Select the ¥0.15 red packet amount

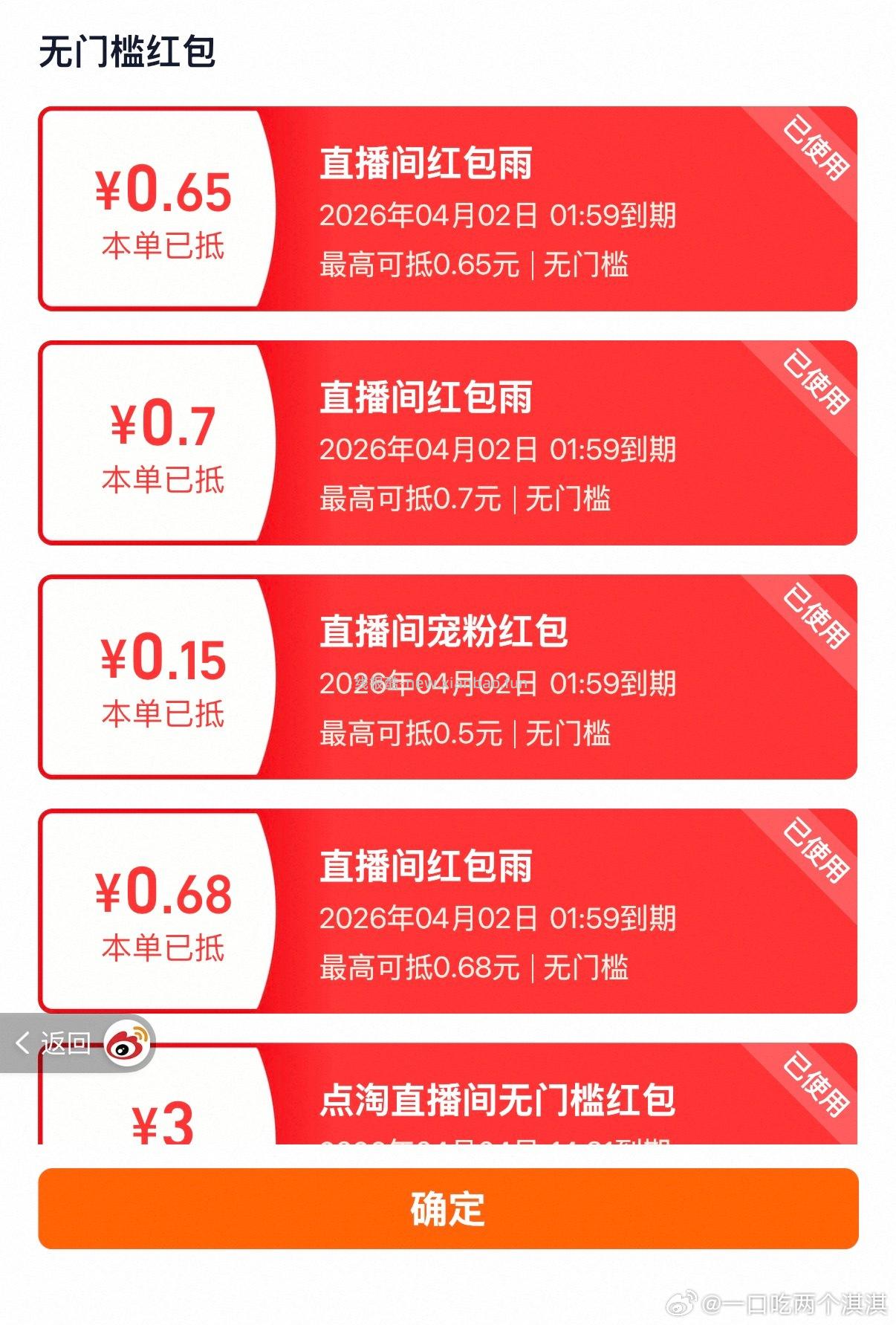click(163, 661)
